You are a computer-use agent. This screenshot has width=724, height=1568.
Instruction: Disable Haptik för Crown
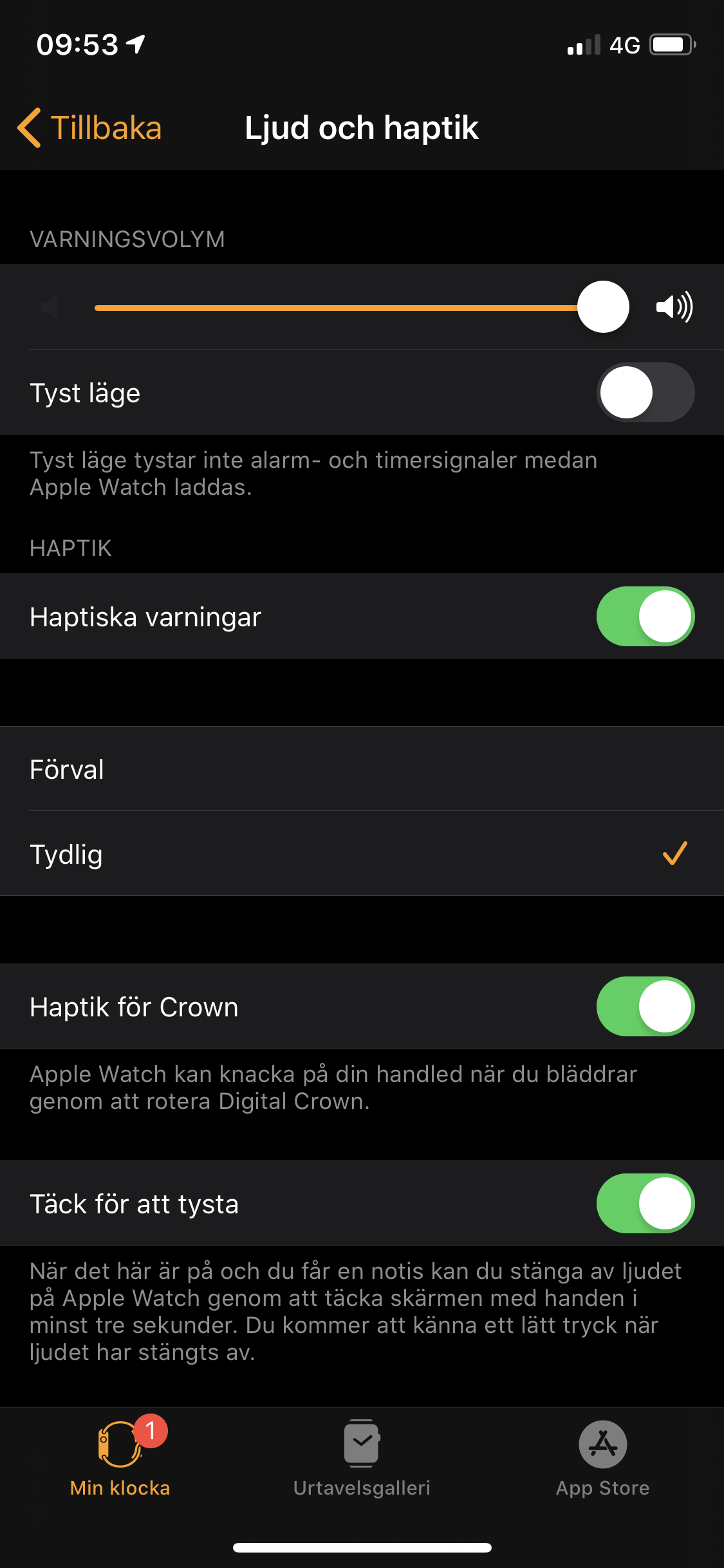point(645,1007)
